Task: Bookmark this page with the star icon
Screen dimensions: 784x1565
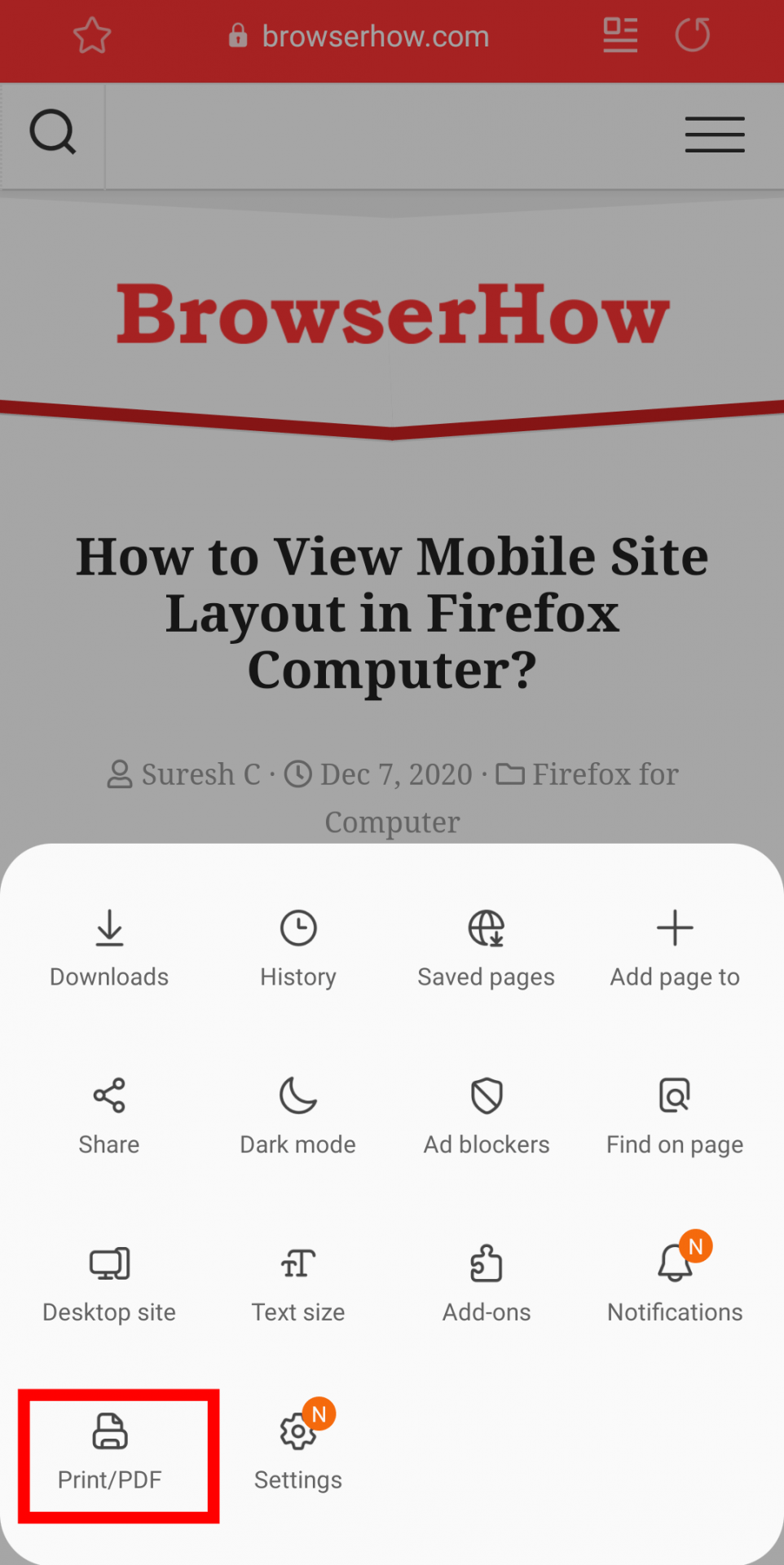Action: (x=91, y=37)
